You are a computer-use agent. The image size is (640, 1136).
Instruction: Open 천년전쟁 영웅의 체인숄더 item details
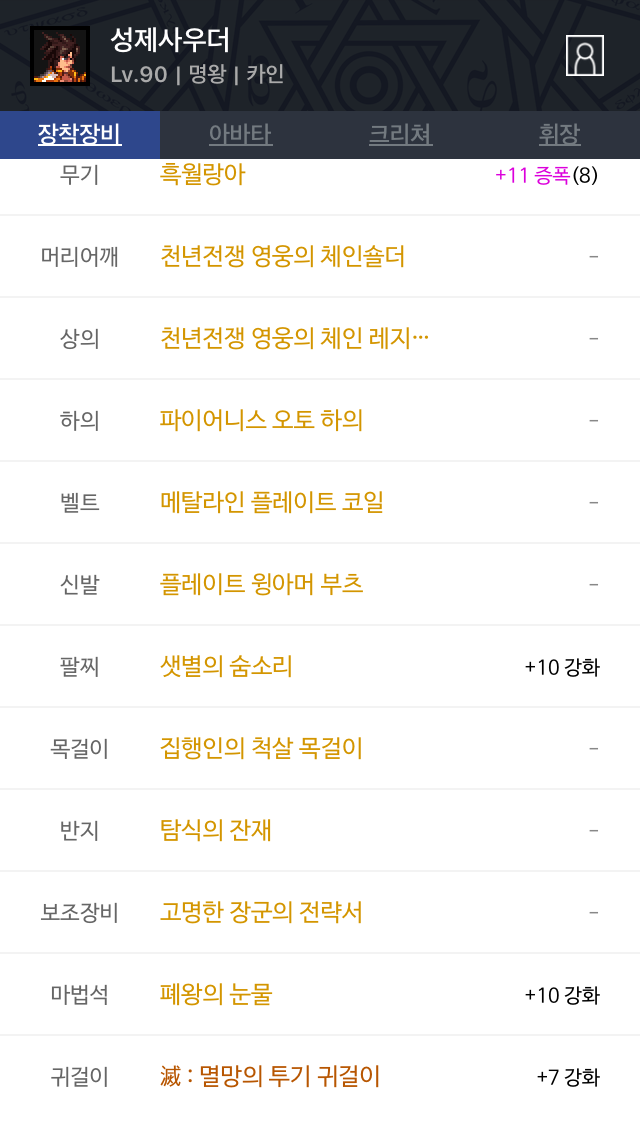pos(283,256)
